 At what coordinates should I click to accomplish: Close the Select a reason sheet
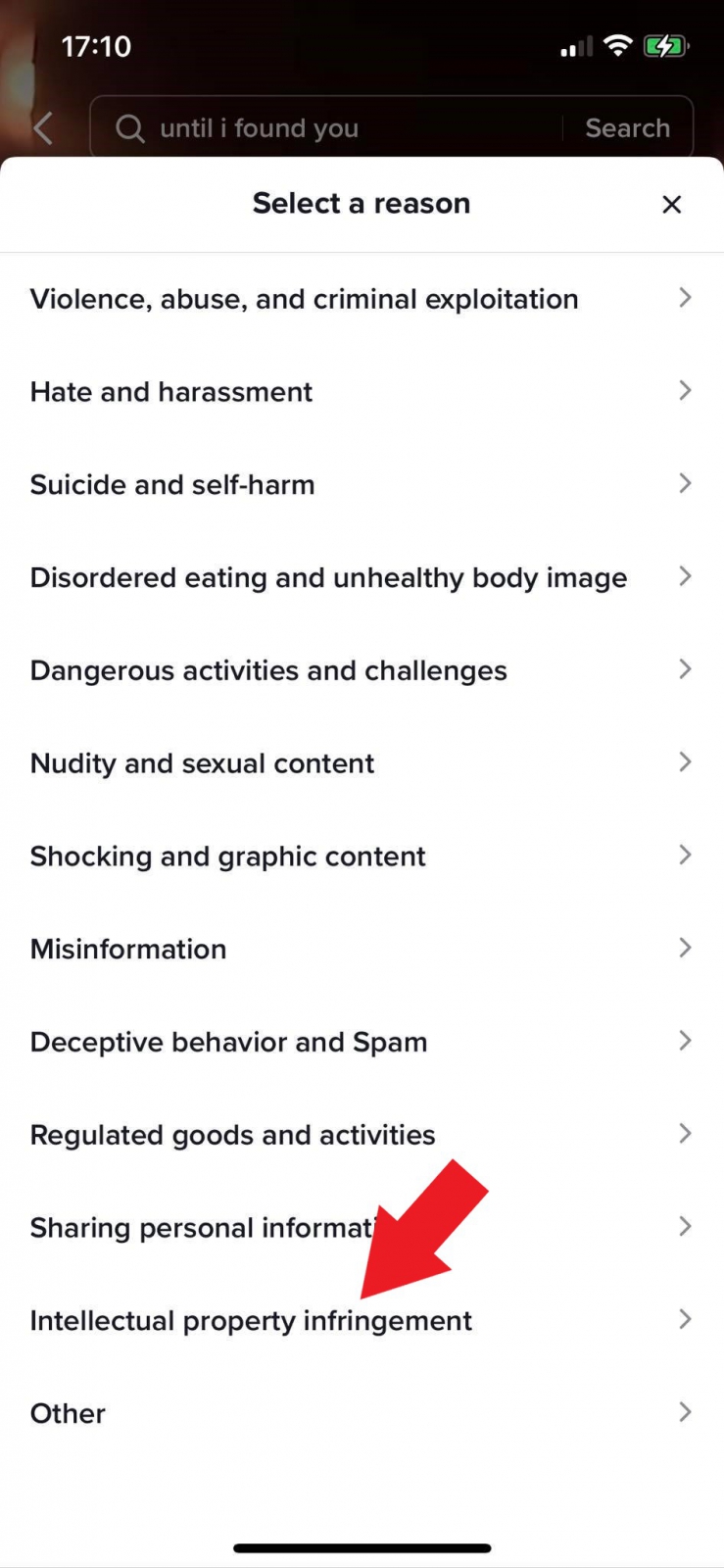point(671,204)
